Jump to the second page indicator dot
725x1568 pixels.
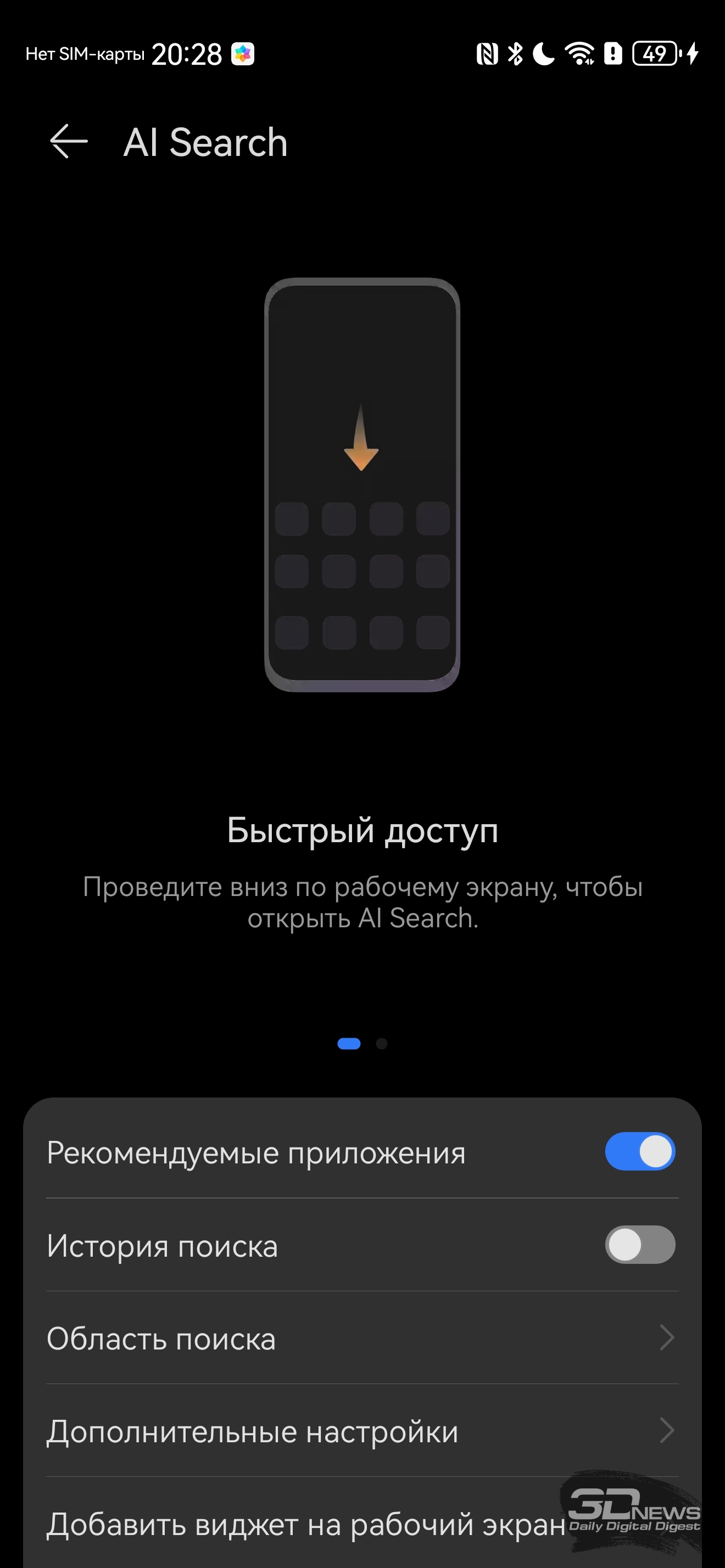coord(382,1043)
